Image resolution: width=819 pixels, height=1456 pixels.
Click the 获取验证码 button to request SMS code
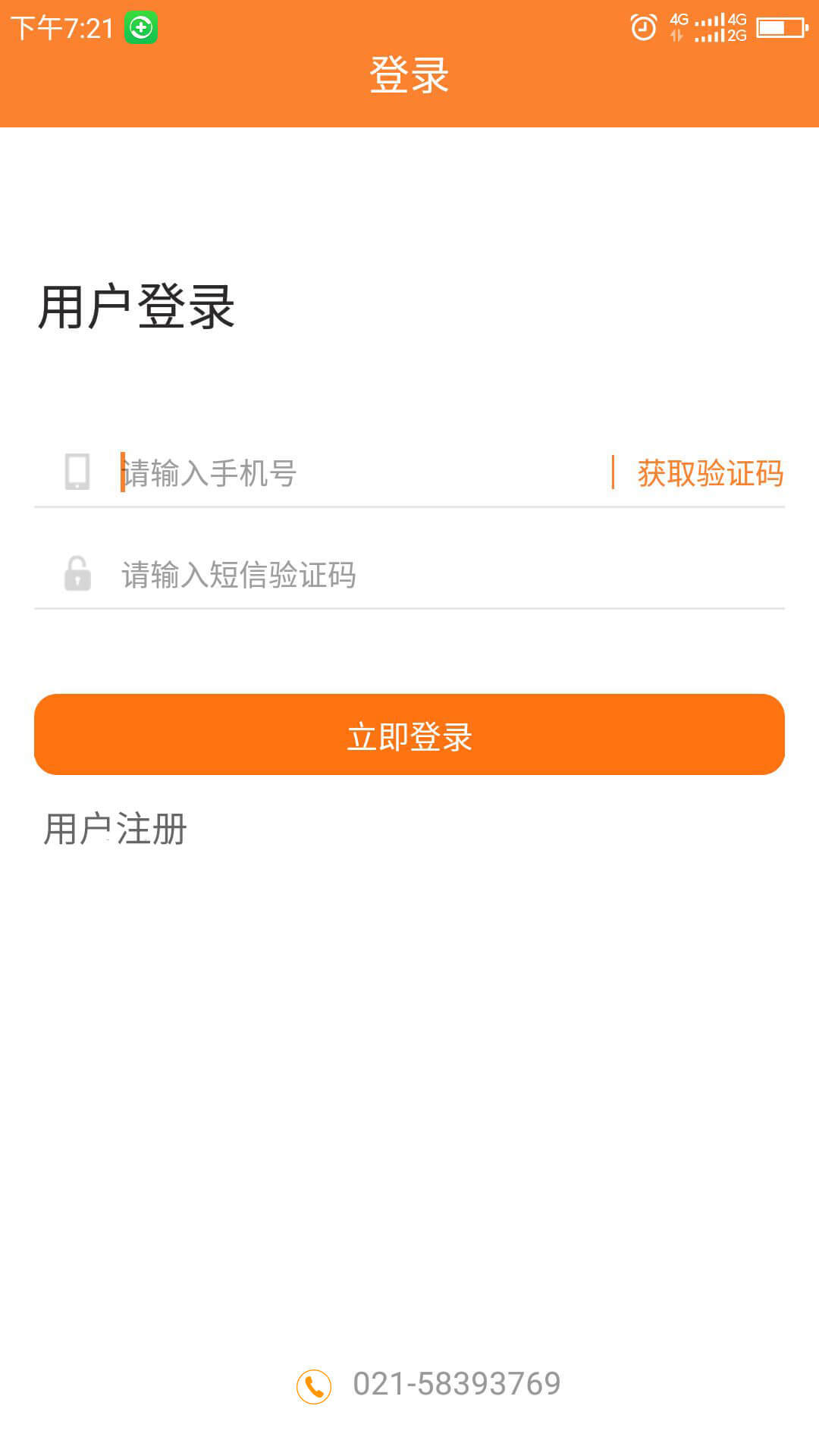coord(710,472)
